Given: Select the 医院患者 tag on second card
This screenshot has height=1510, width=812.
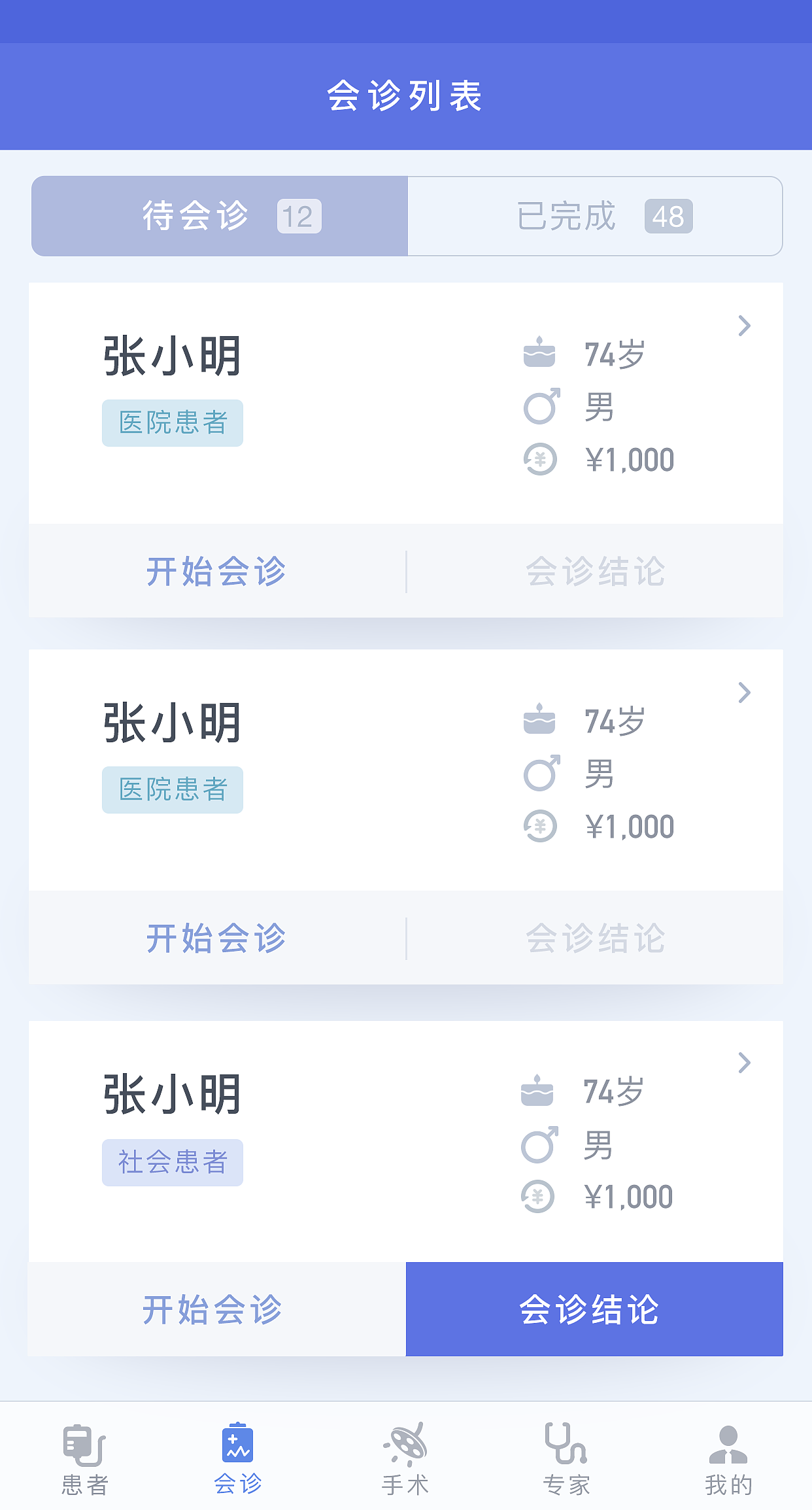Looking at the screenshot, I should (x=172, y=790).
